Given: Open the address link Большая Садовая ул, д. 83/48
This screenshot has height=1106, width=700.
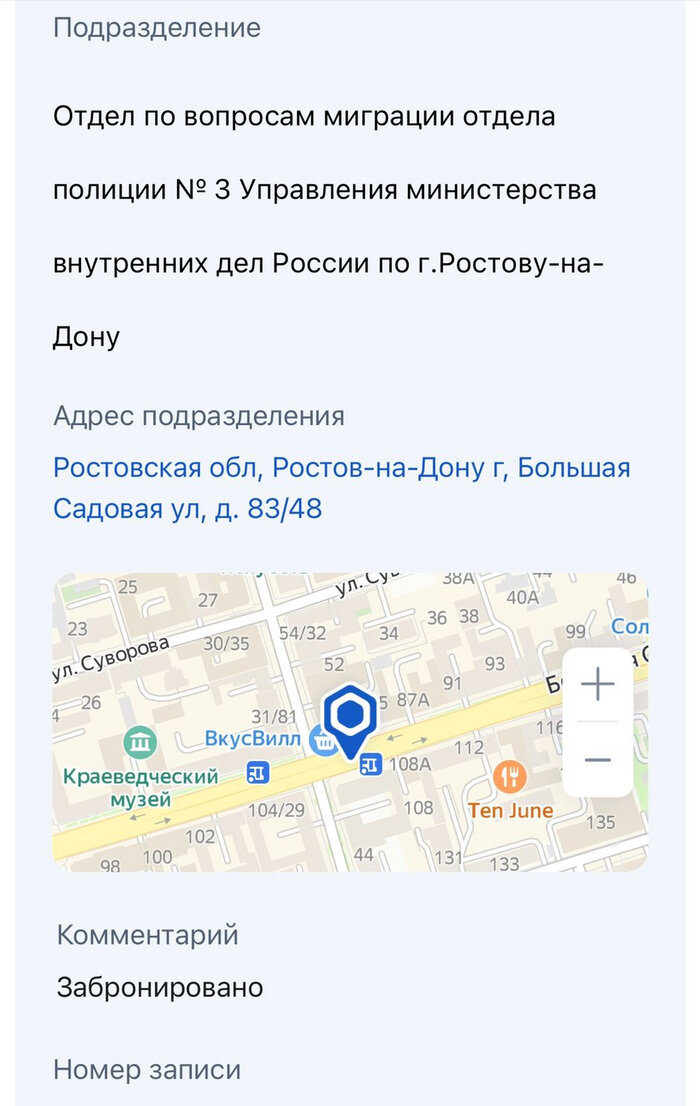Looking at the screenshot, I should 341,488.
